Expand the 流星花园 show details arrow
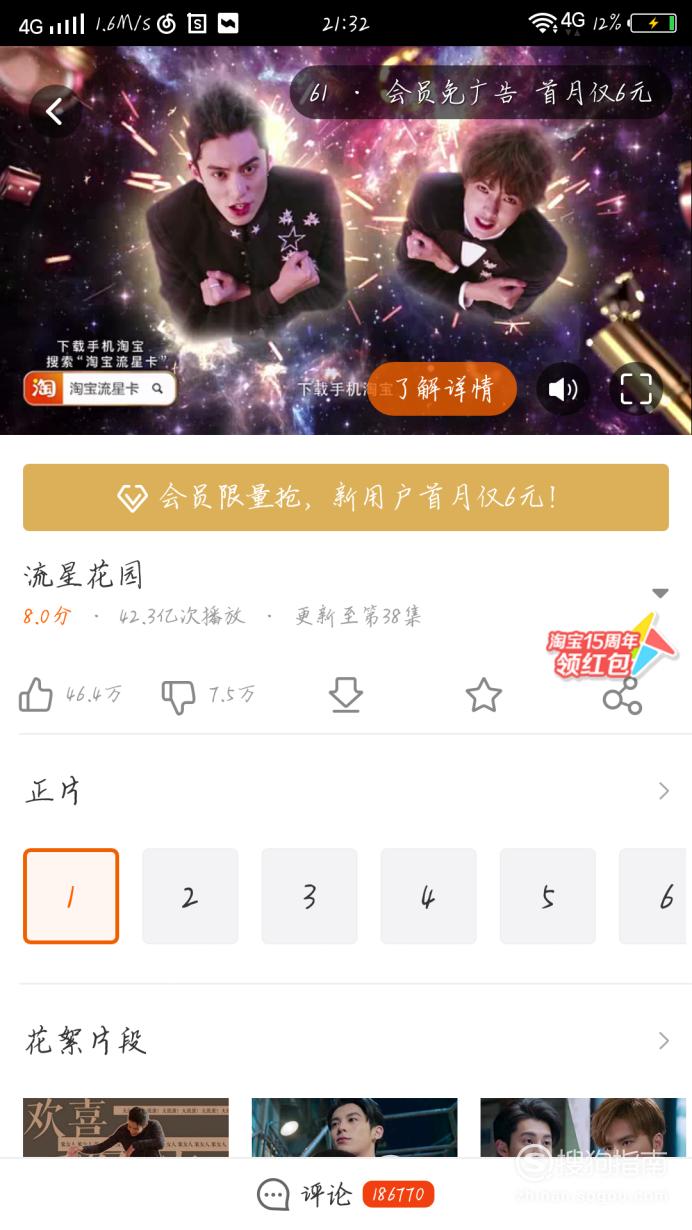 click(x=660, y=593)
